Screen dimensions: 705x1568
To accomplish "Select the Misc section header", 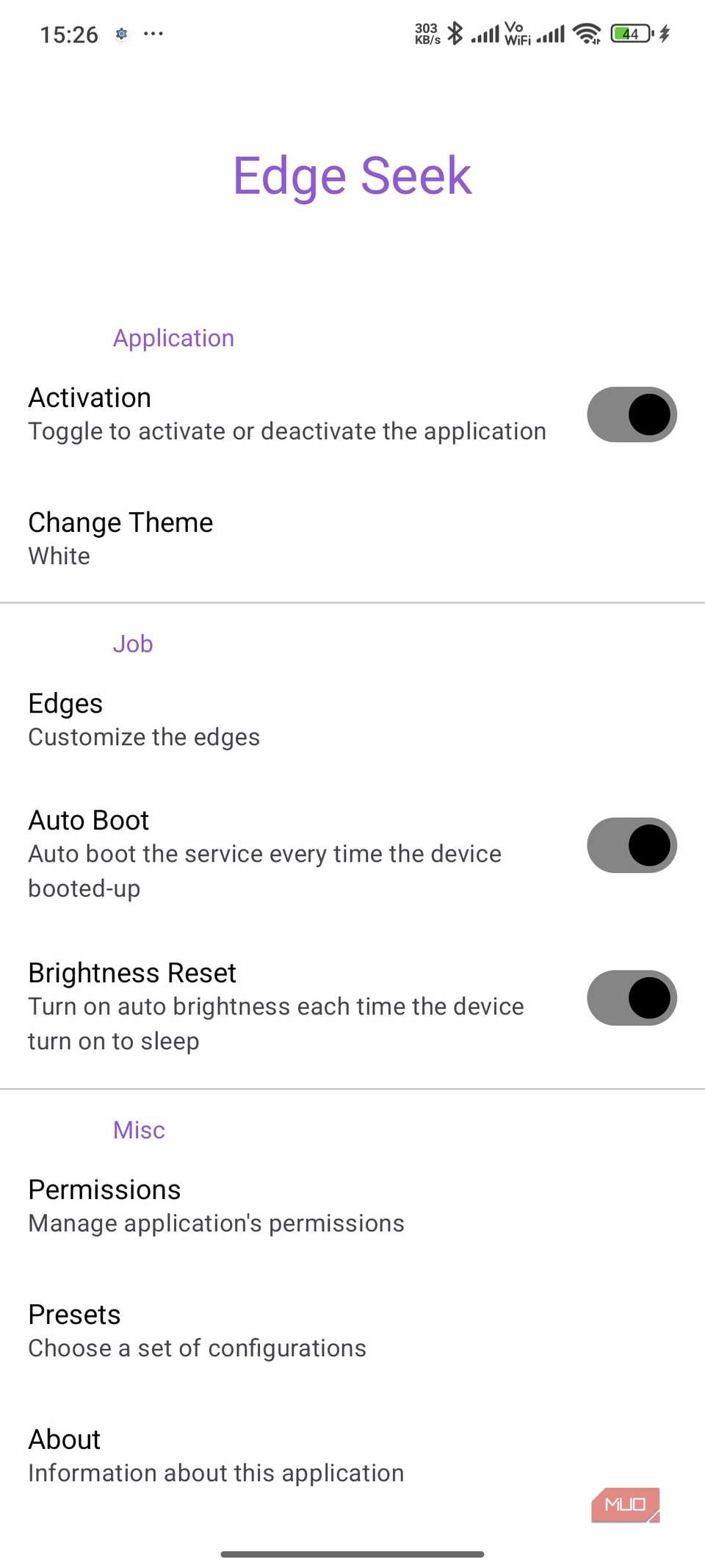I will pyautogui.click(x=139, y=1129).
